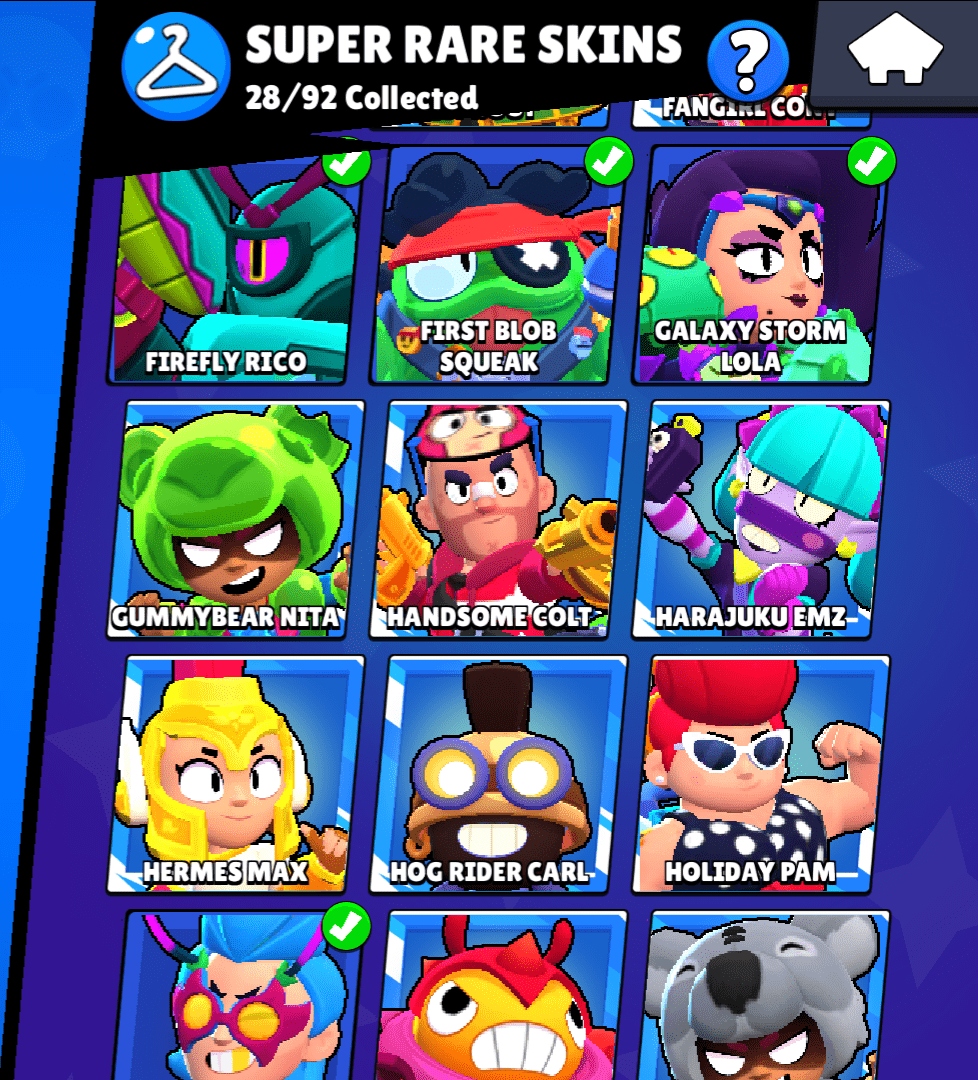This screenshot has width=978, height=1080.
Task: View the Harajuku Emz skin
Action: click(x=761, y=518)
